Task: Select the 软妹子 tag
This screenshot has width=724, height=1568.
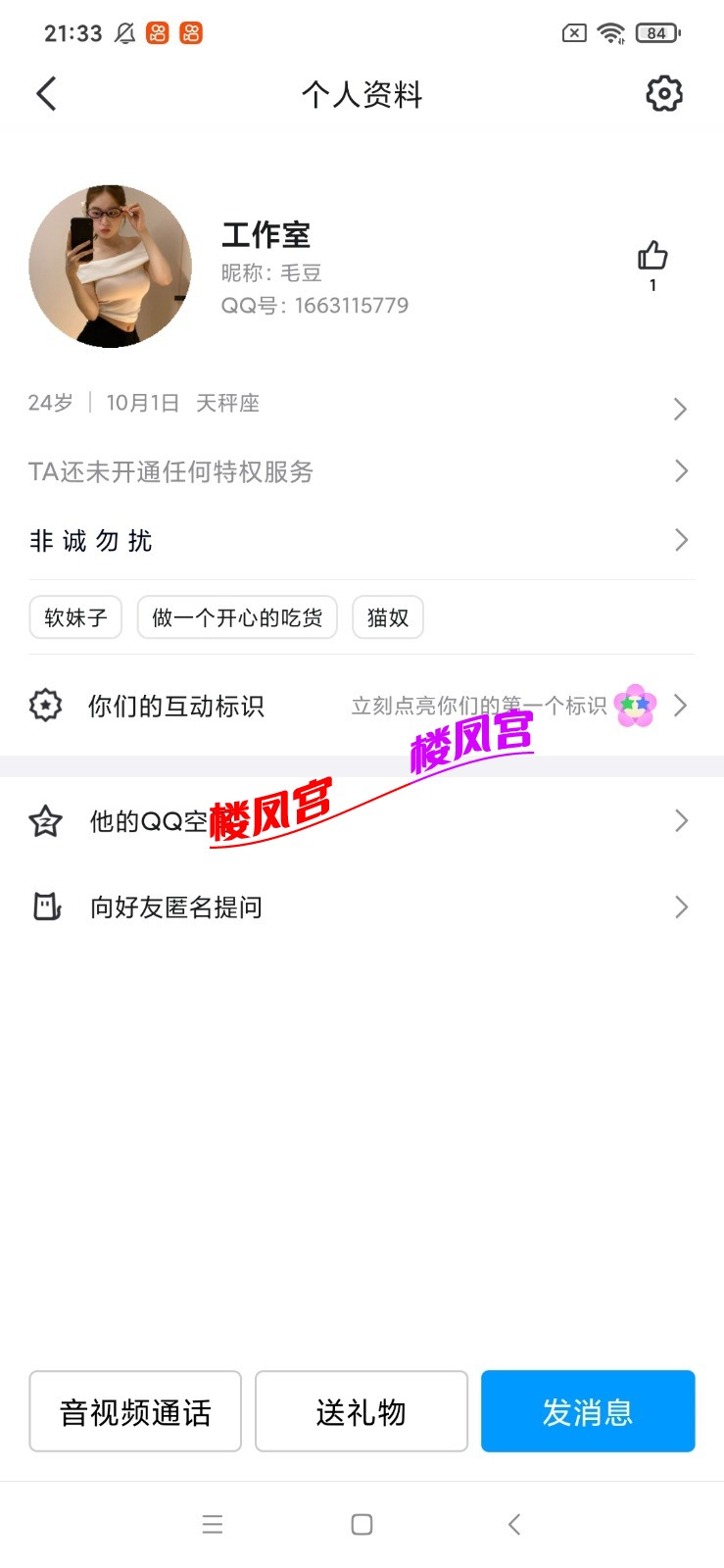Action: (x=74, y=617)
